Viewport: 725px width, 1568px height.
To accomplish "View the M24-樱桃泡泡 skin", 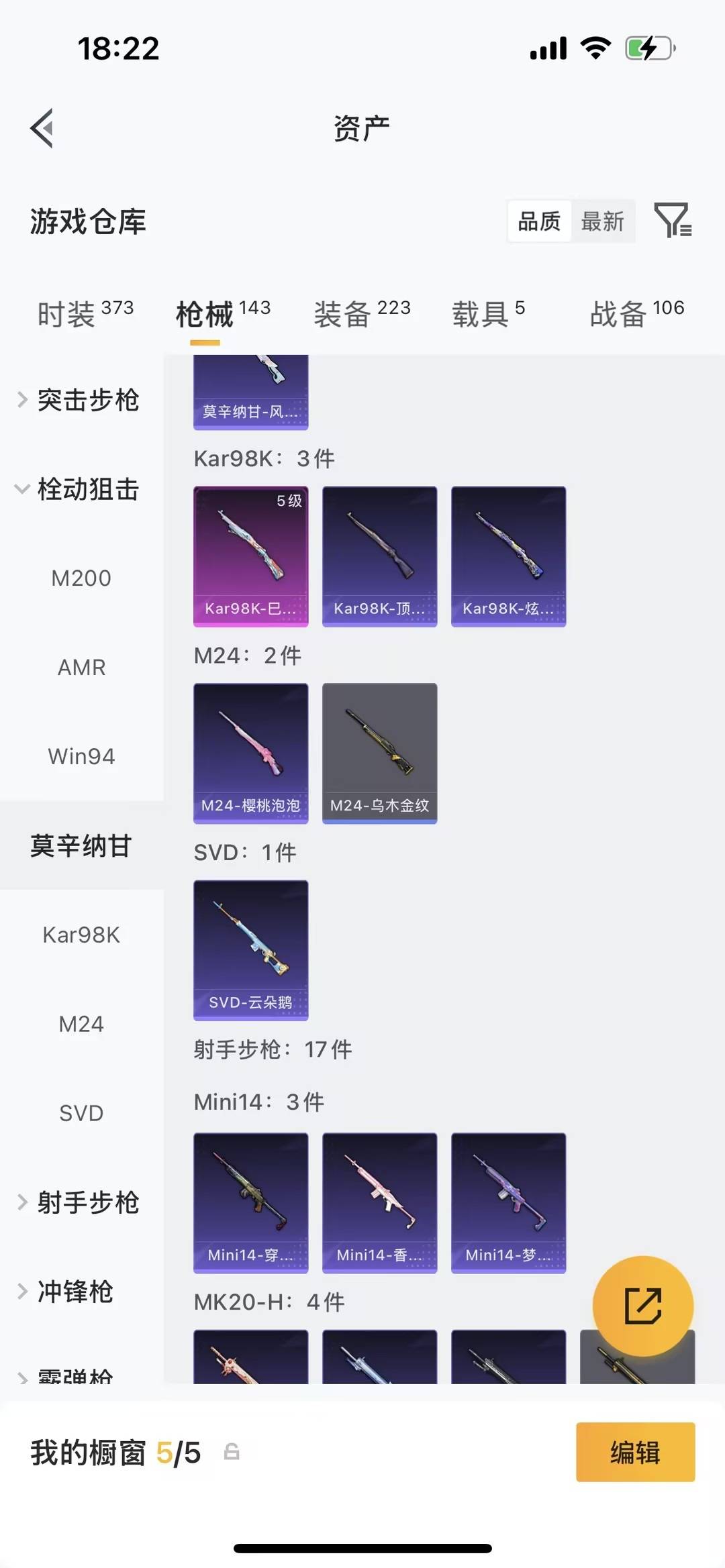I will coord(250,753).
